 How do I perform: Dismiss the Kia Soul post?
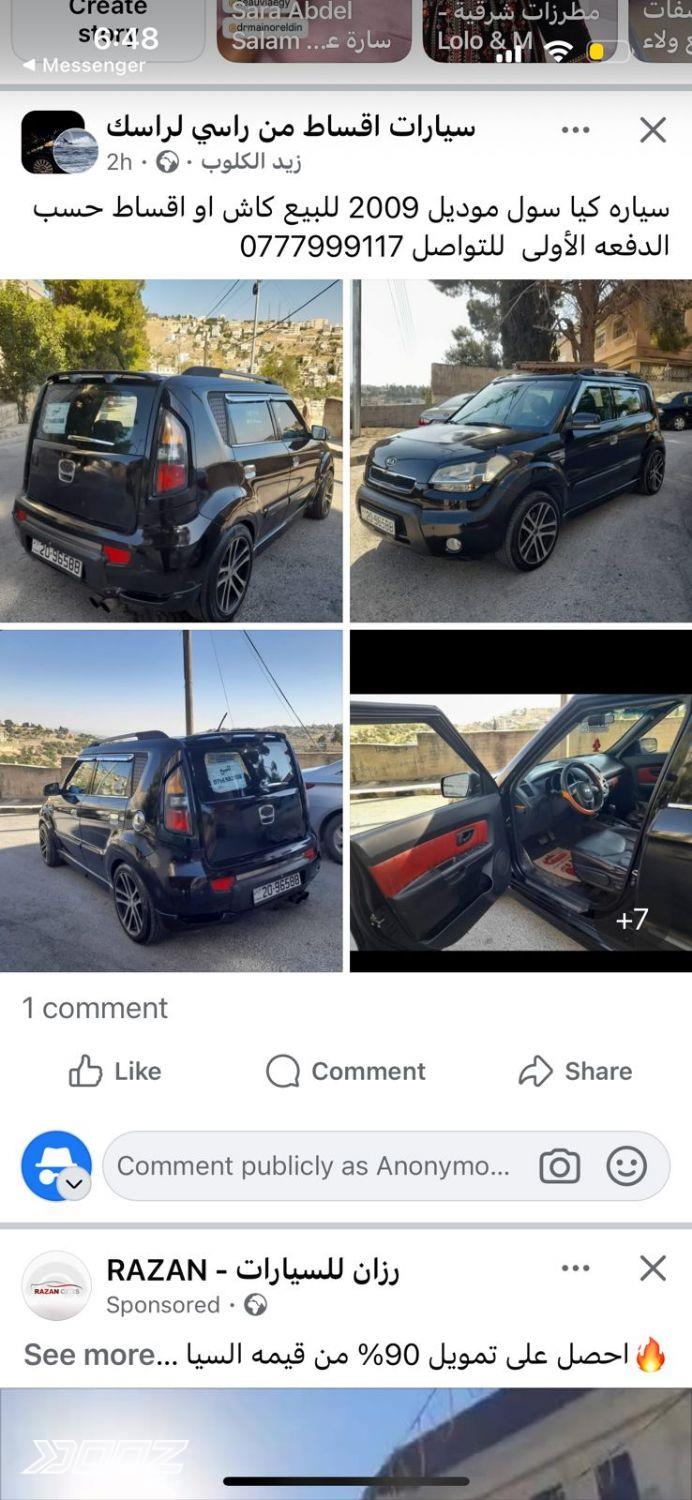tap(653, 130)
